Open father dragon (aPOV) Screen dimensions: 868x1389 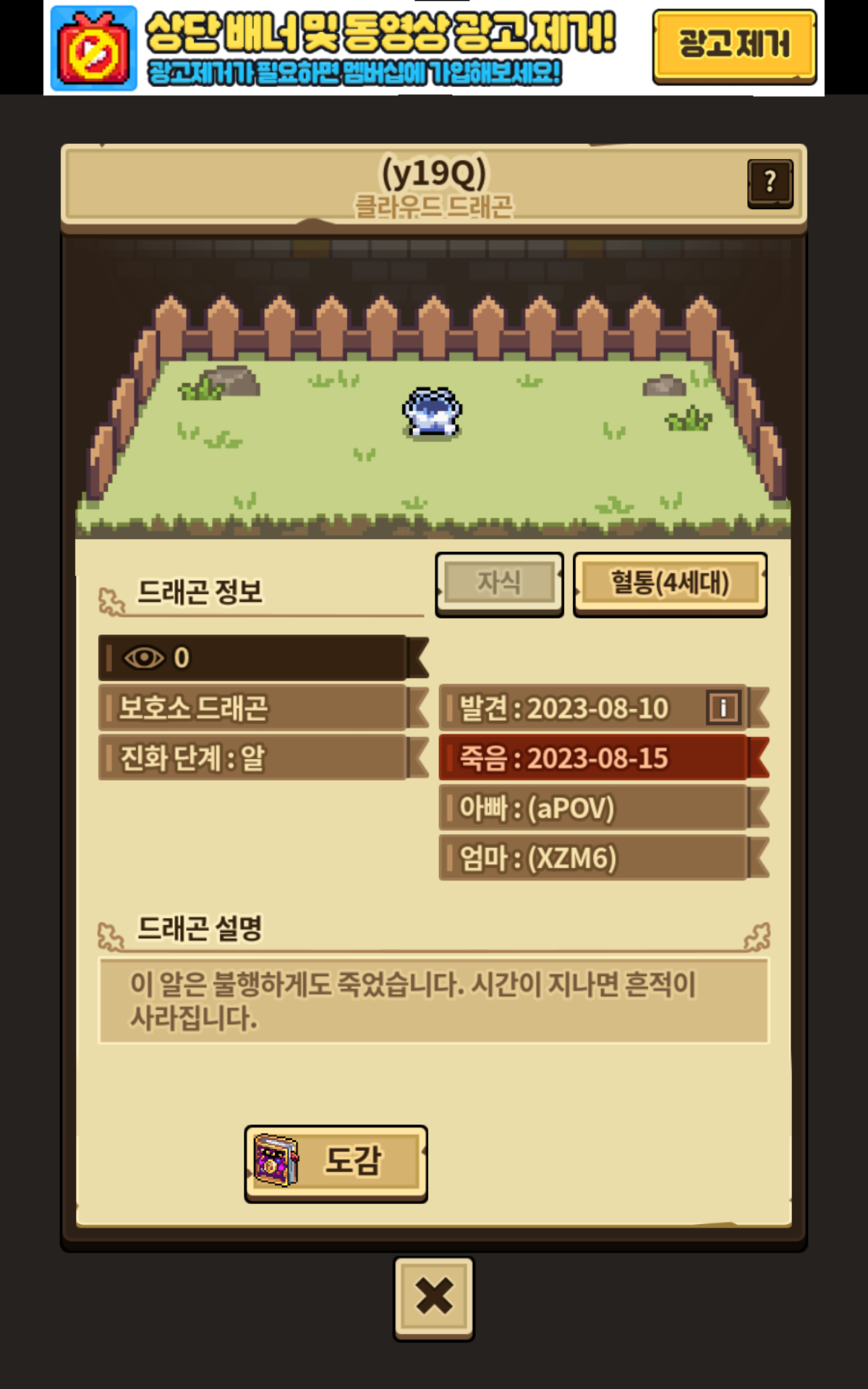(x=603, y=808)
